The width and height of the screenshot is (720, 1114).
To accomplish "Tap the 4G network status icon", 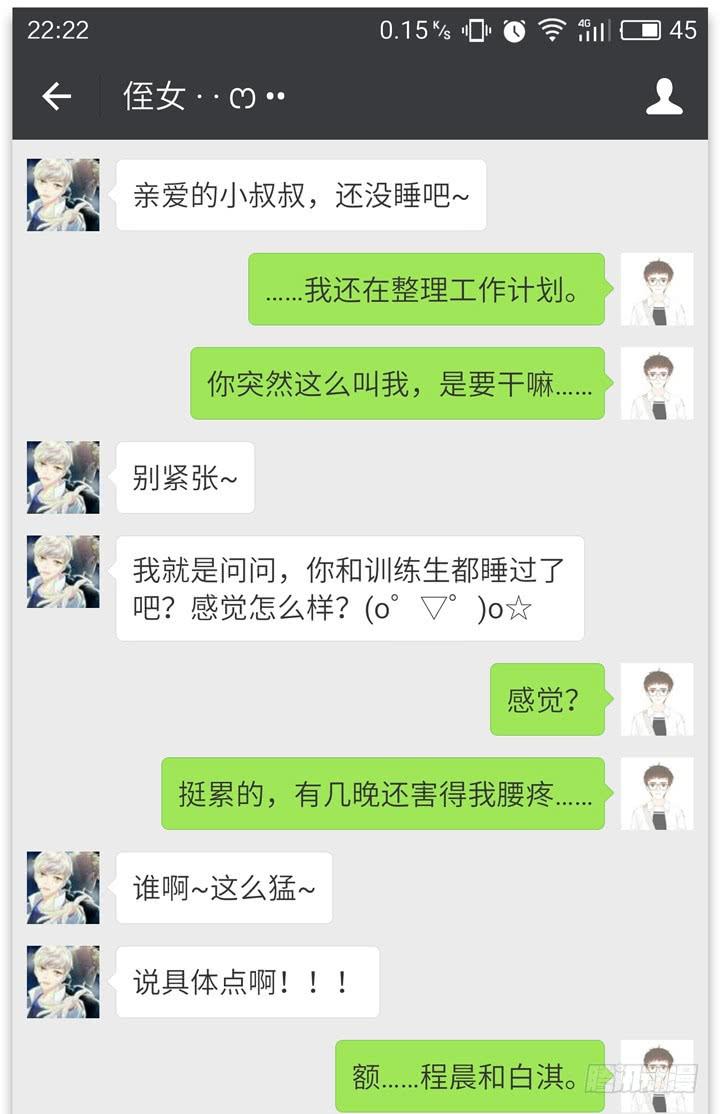I will (582, 25).
